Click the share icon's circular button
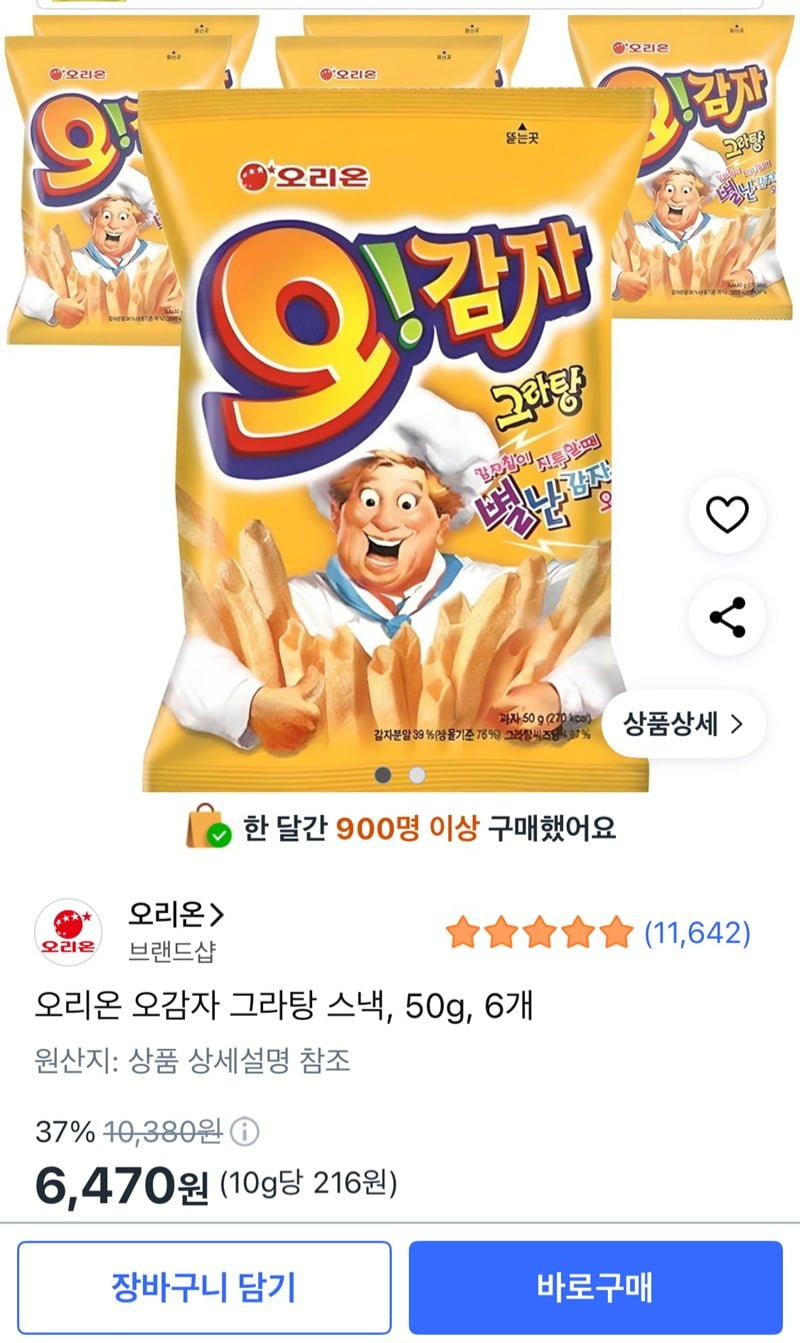Image resolution: width=800 pixels, height=1343 pixels. point(727,619)
